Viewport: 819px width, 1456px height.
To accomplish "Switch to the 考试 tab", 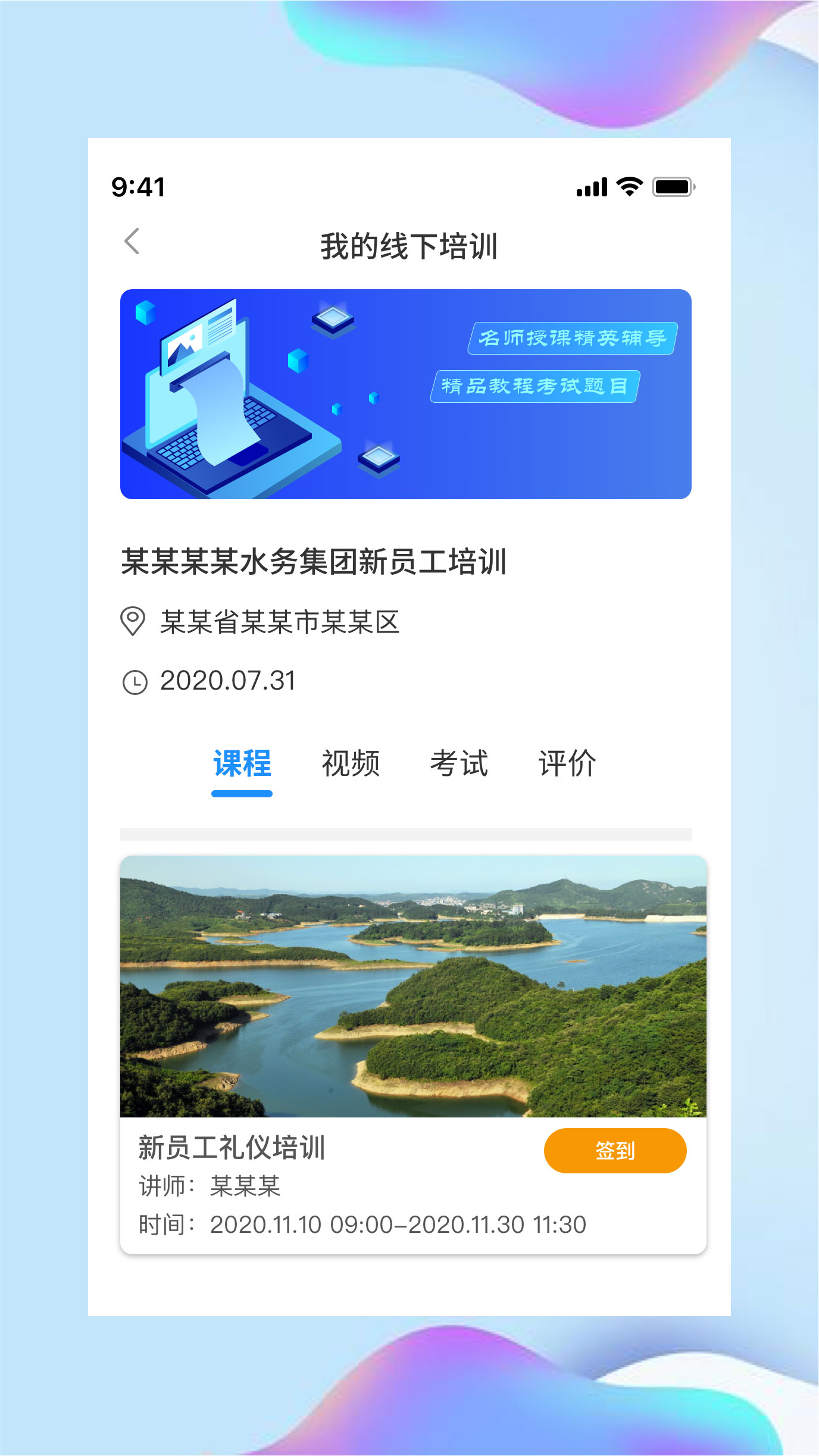I will point(459,764).
